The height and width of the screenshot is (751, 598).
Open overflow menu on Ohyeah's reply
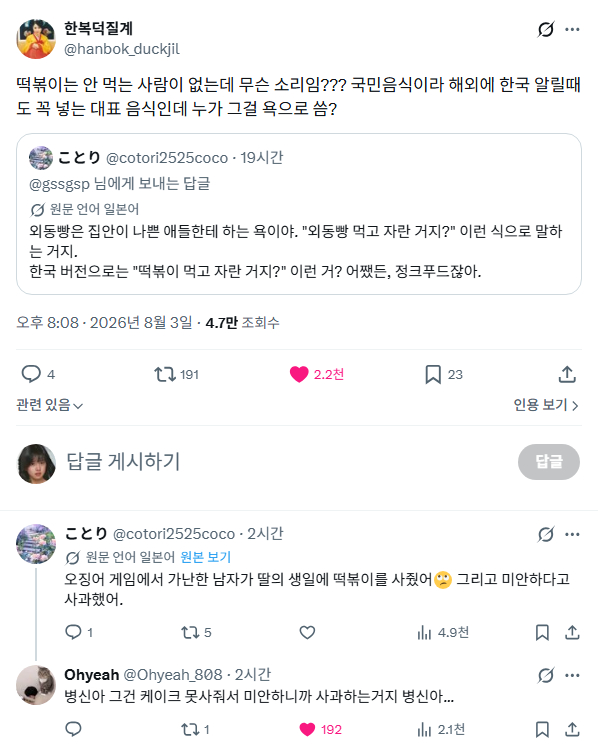pos(572,675)
